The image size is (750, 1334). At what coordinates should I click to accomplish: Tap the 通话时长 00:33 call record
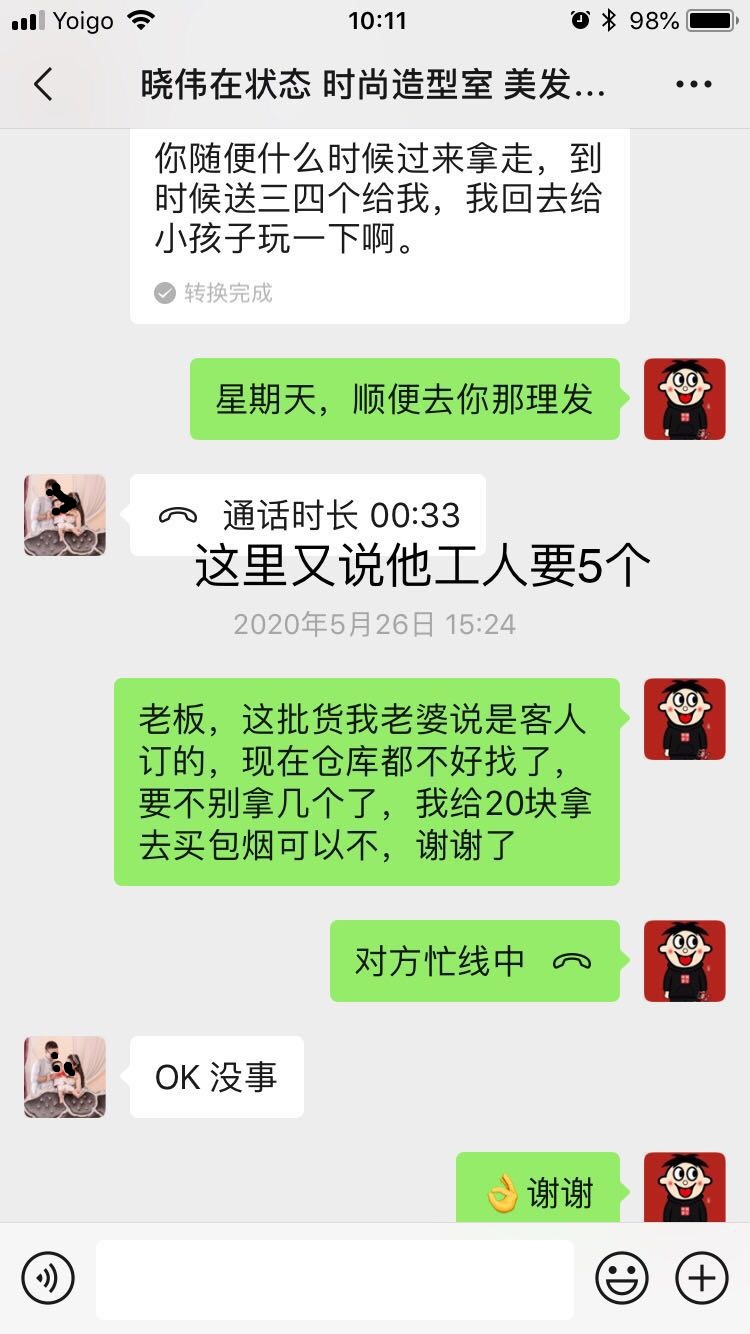pos(308,515)
